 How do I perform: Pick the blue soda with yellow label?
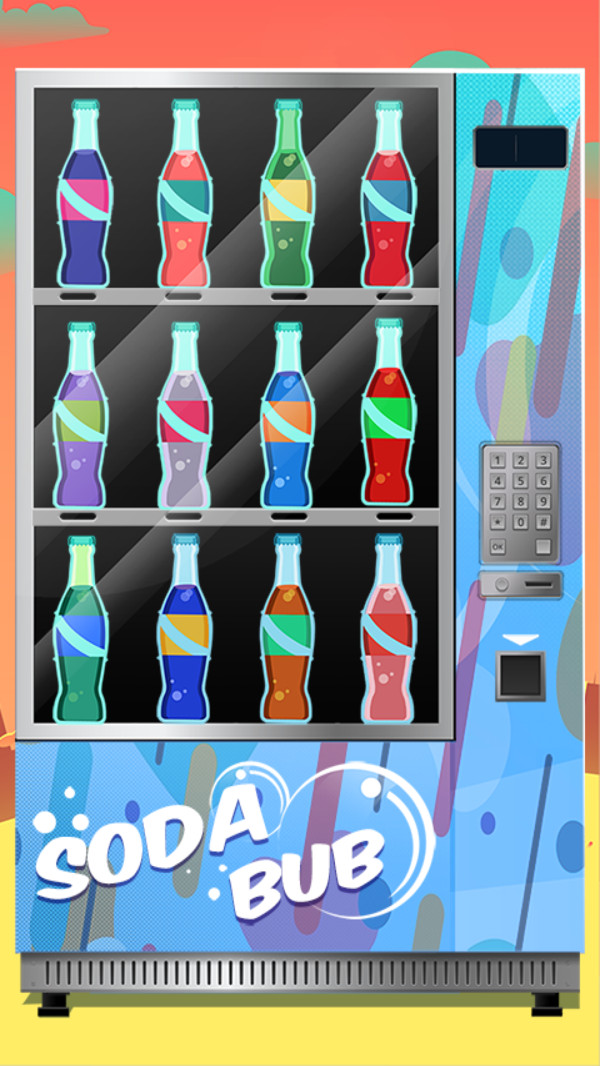185,635
